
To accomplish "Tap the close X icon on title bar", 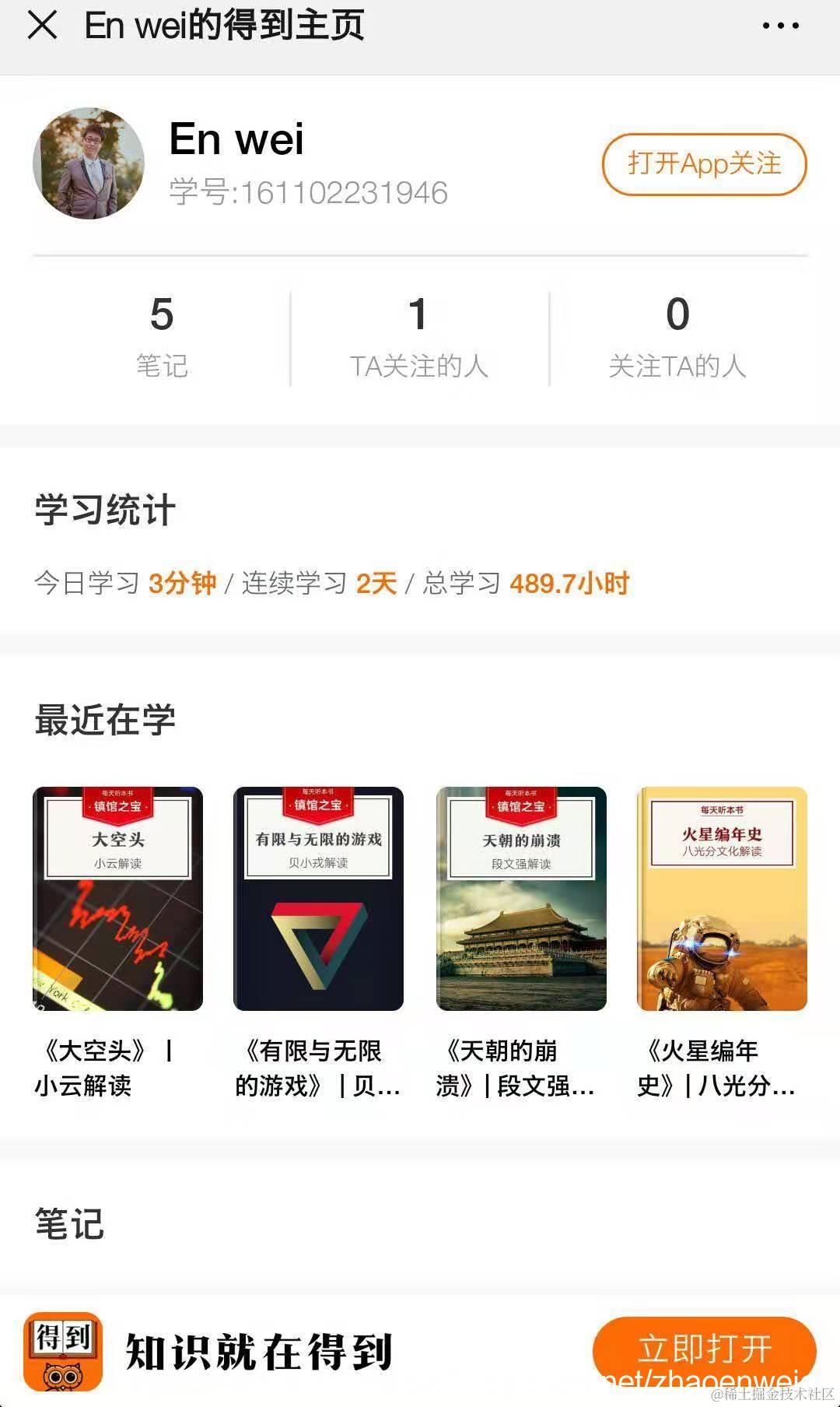I will [x=43, y=27].
